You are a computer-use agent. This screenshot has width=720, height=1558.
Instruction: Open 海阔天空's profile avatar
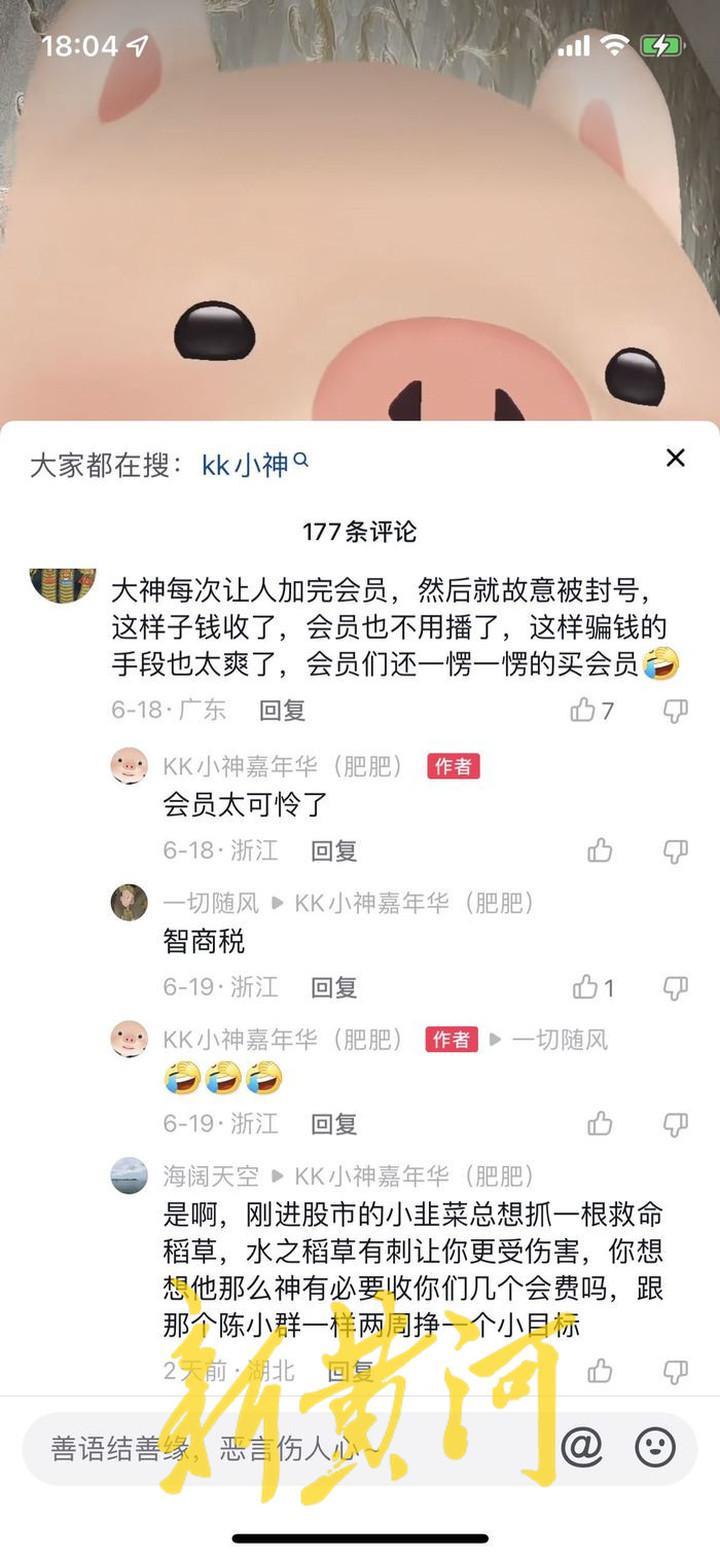click(129, 1175)
